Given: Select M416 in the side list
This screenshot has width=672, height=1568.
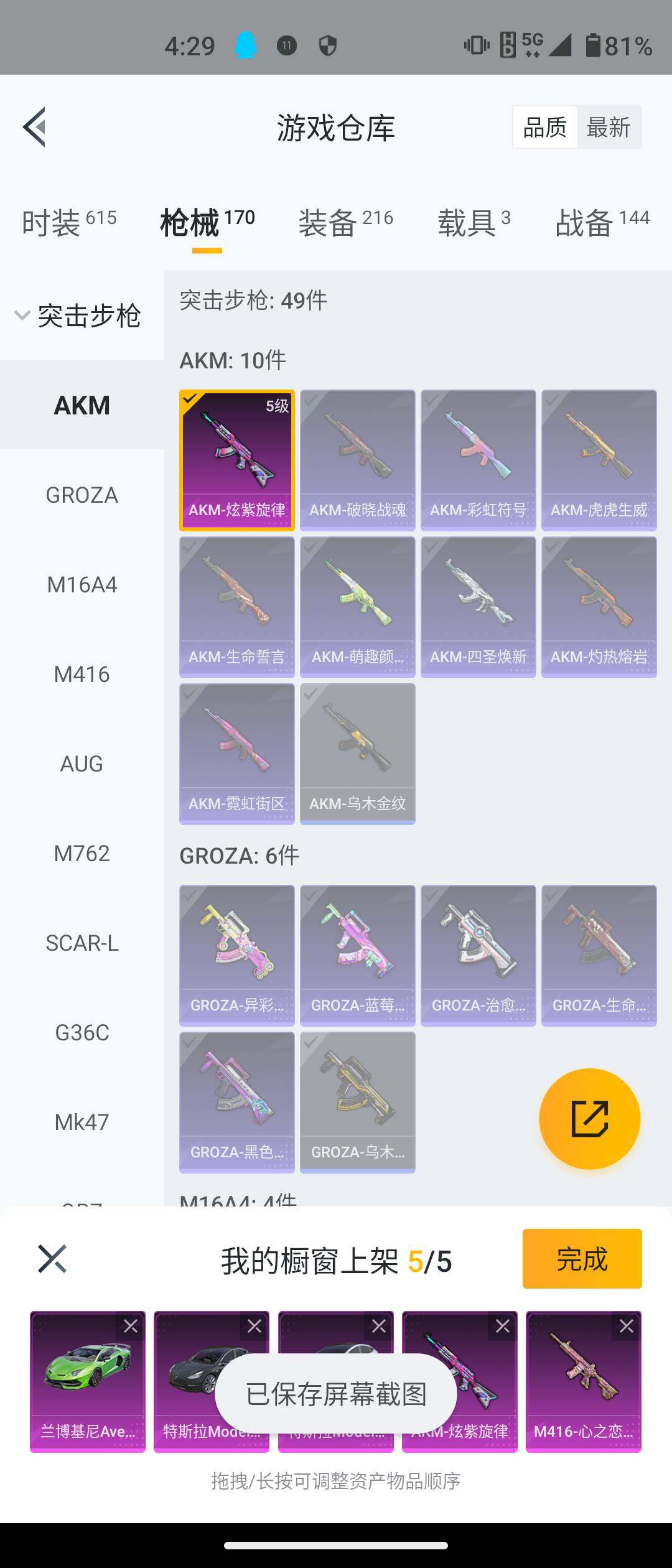Looking at the screenshot, I should tap(82, 674).
